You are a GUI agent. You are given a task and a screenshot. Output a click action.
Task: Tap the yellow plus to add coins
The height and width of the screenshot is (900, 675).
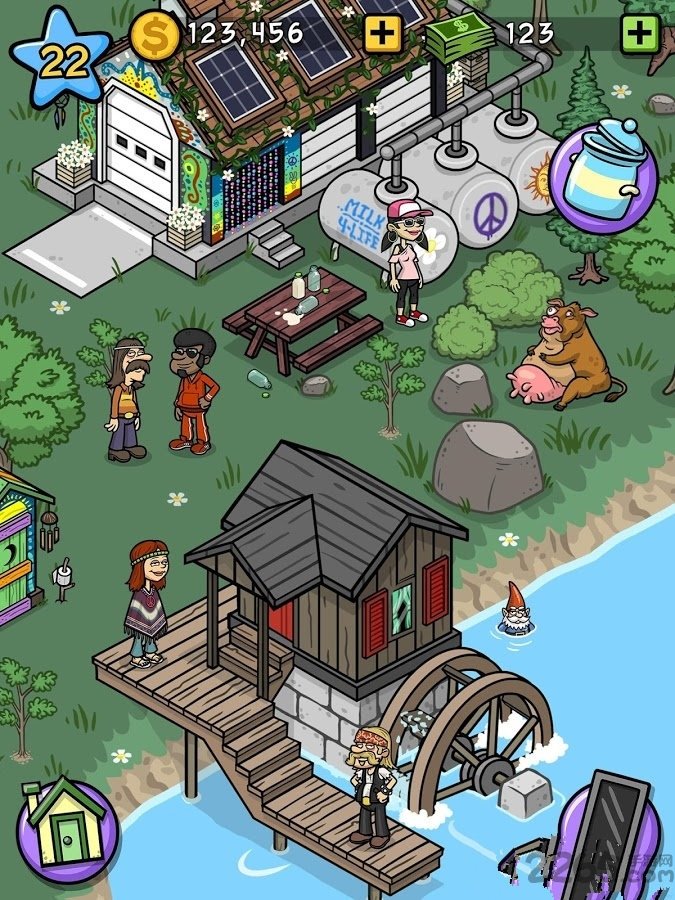point(381,35)
